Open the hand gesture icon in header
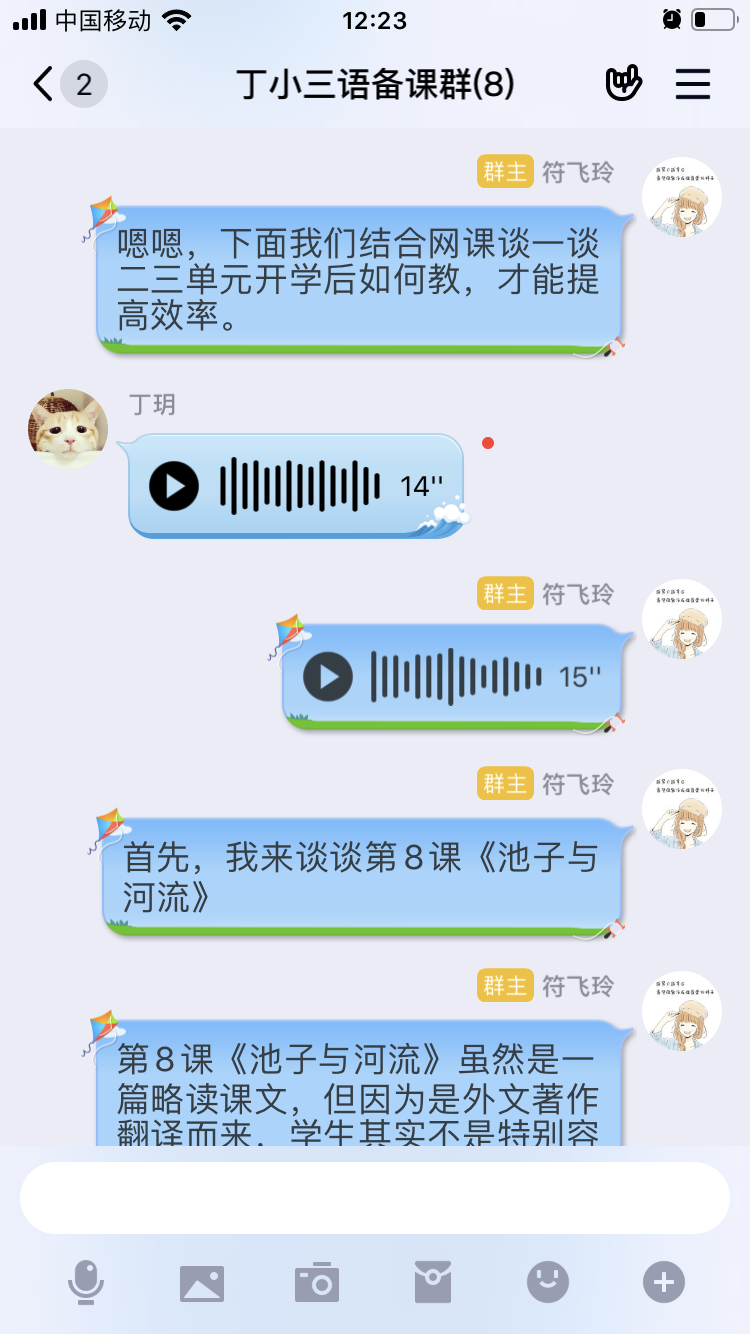Screen dimensions: 750x1334 point(623,84)
